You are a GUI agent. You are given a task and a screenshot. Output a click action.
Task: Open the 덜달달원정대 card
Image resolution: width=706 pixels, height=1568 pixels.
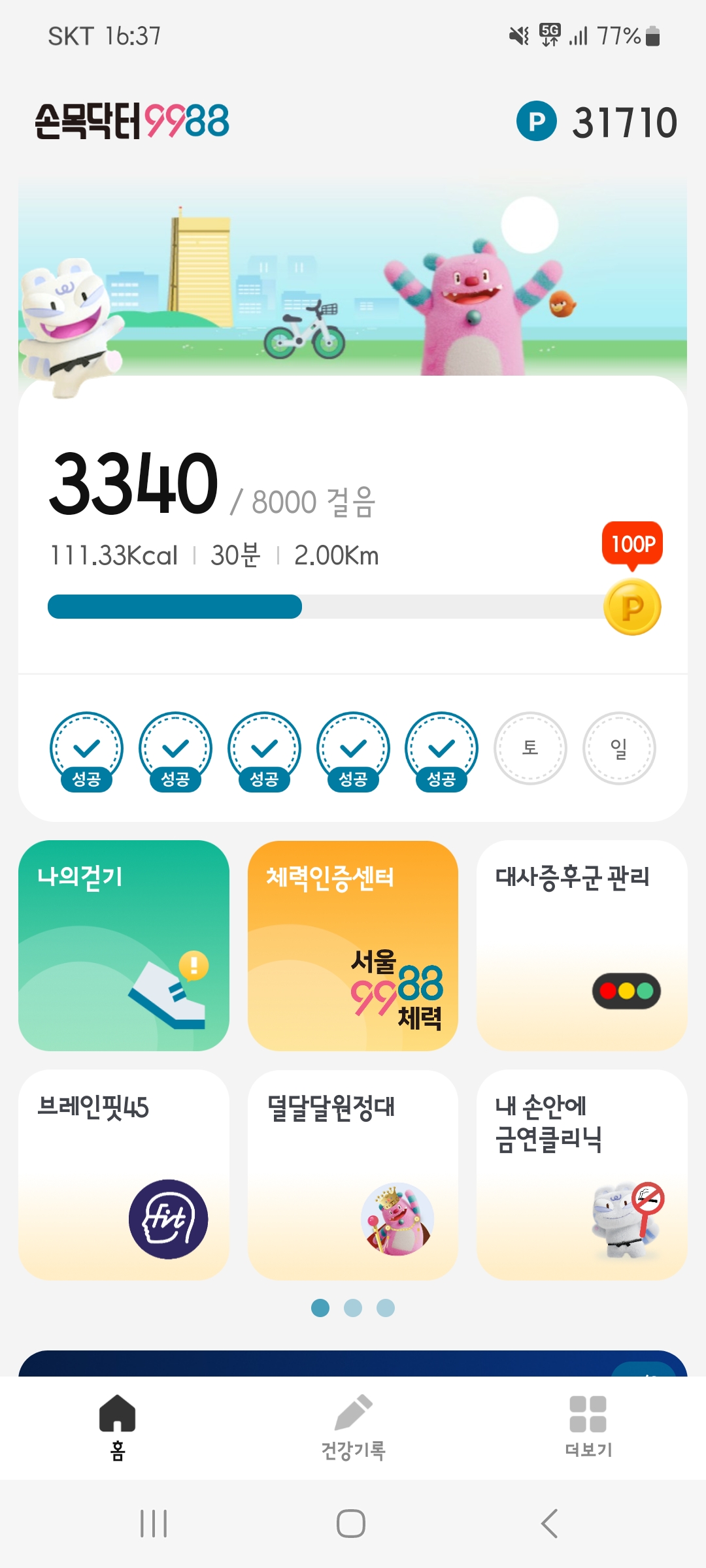pos(352,1174)
